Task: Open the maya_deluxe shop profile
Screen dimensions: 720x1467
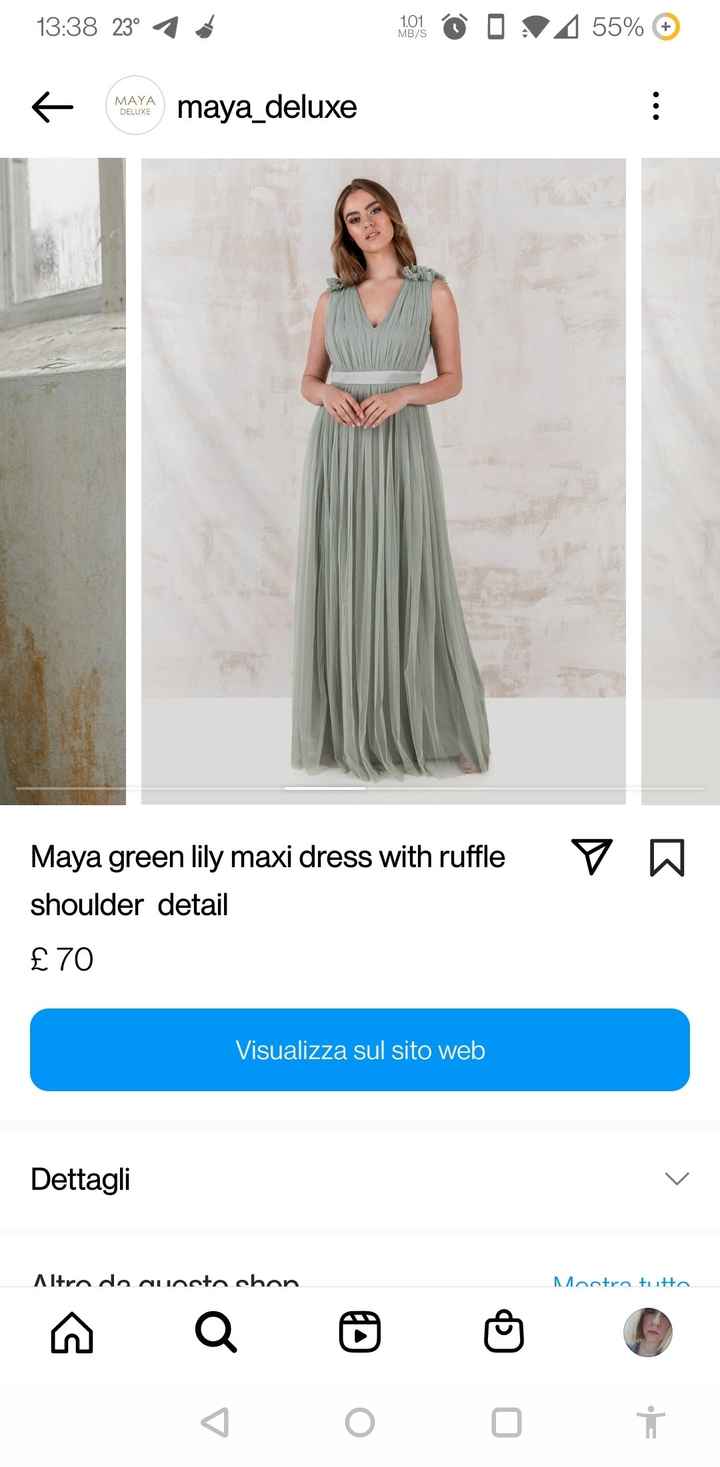Action: click(266, 107)
